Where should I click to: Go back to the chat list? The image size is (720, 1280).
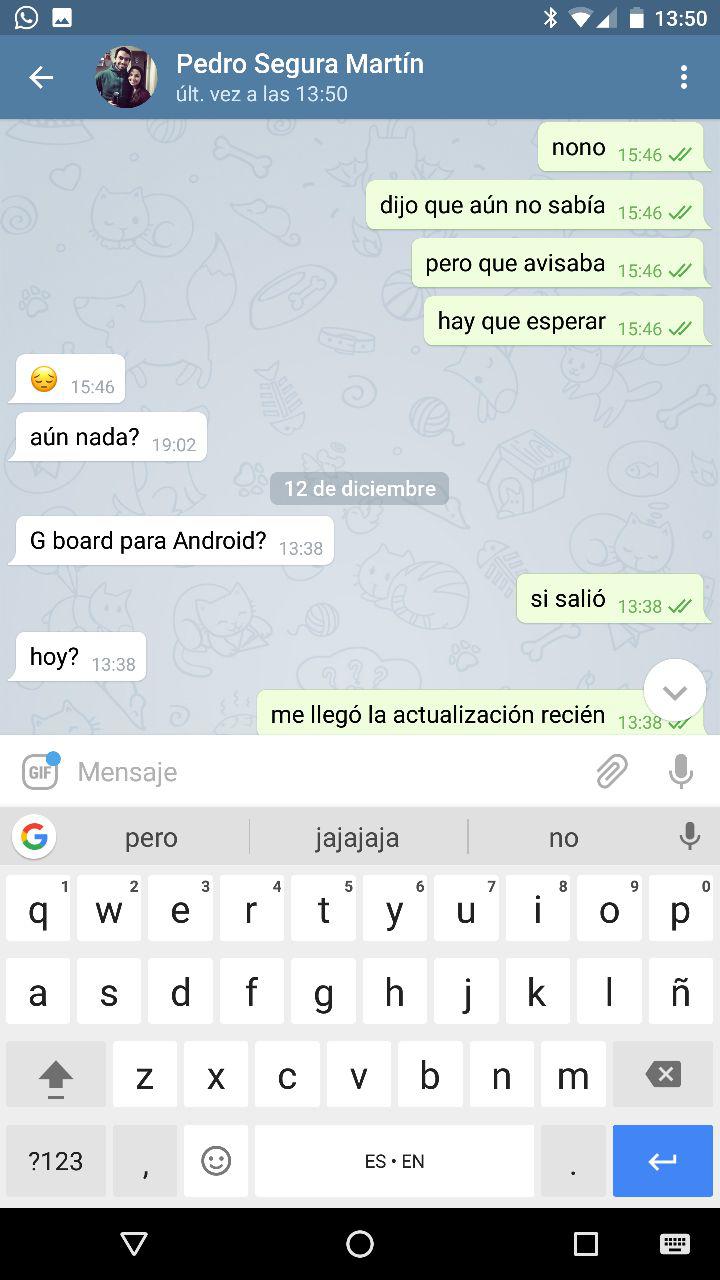pyautogui.click(x=41, y=77)
